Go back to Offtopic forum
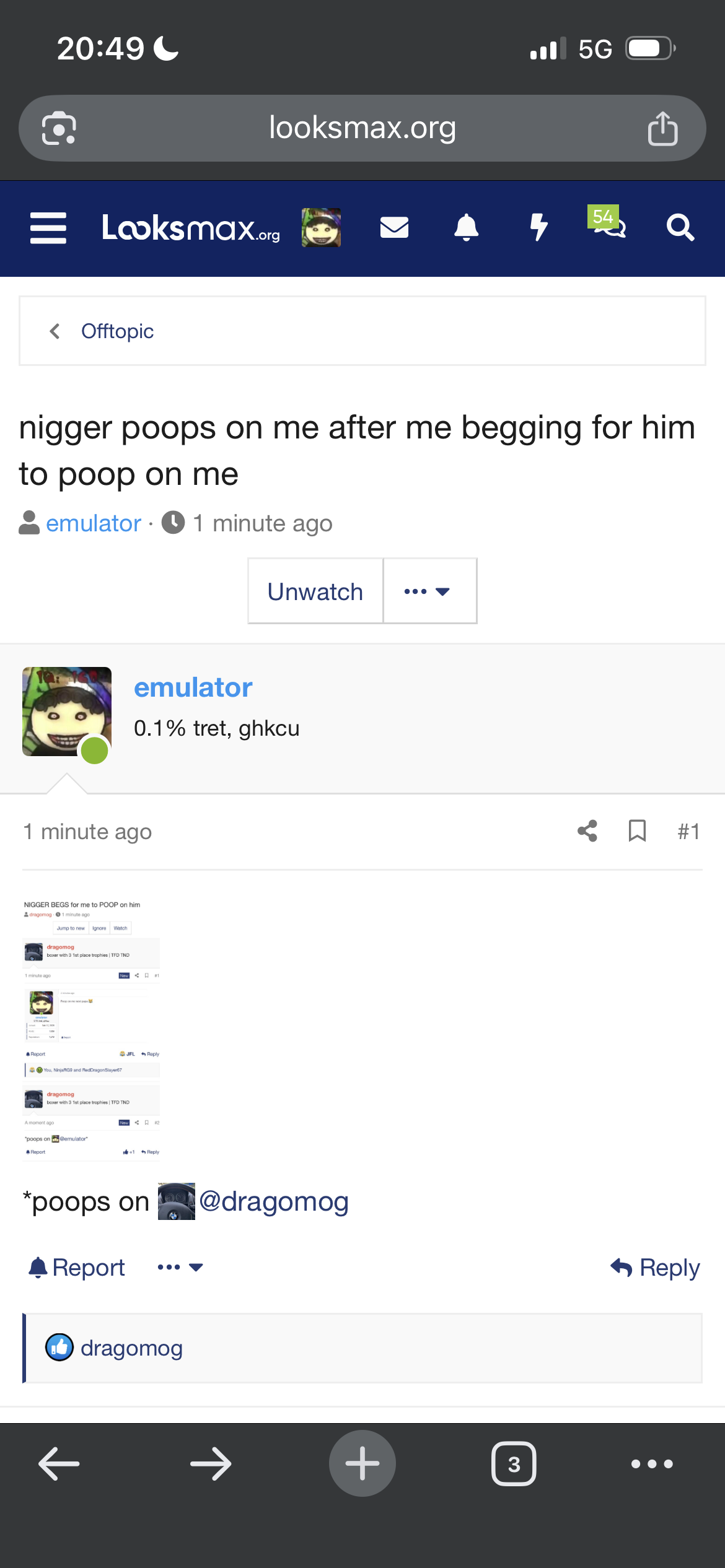The image size is (725, 1568). 117,331
